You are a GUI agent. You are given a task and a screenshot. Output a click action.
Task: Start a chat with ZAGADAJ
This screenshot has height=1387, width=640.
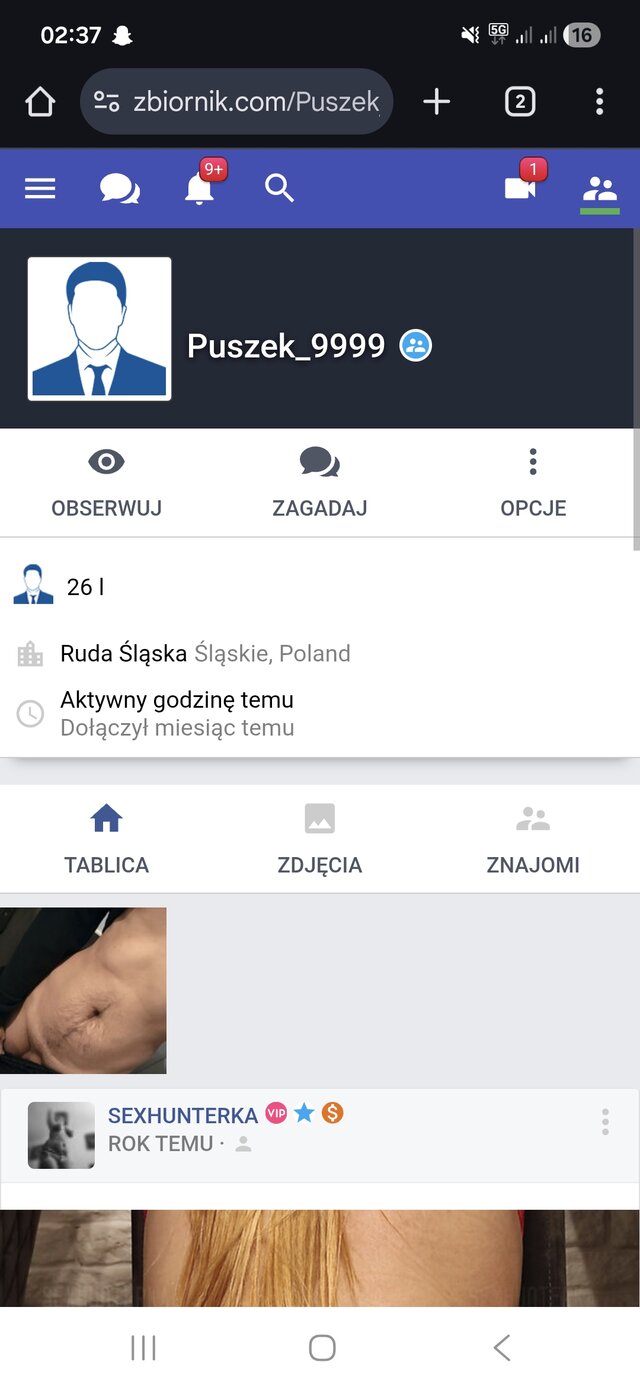pyautogui.click(x=320, y=483)
